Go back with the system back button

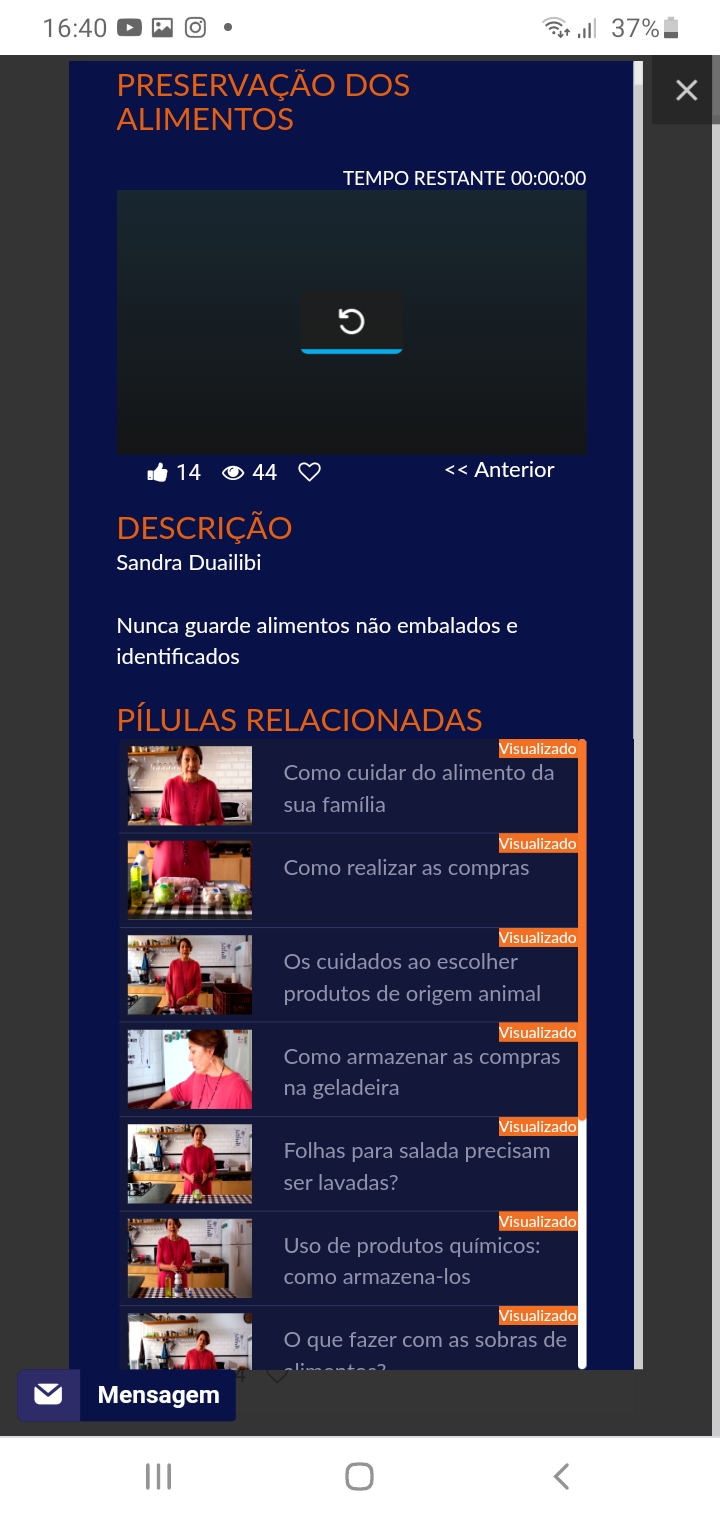561,1476
